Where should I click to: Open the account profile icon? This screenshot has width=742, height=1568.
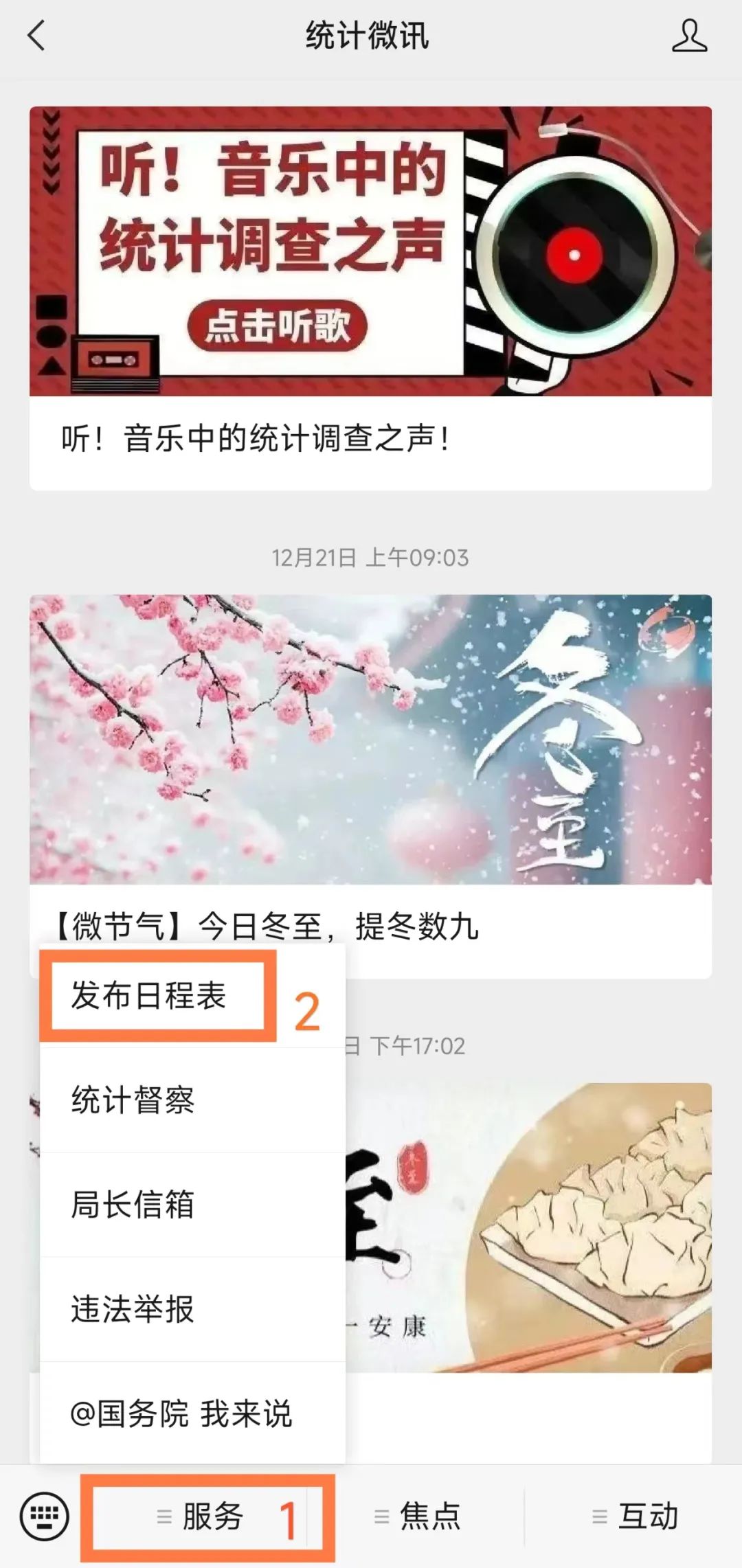689,36
